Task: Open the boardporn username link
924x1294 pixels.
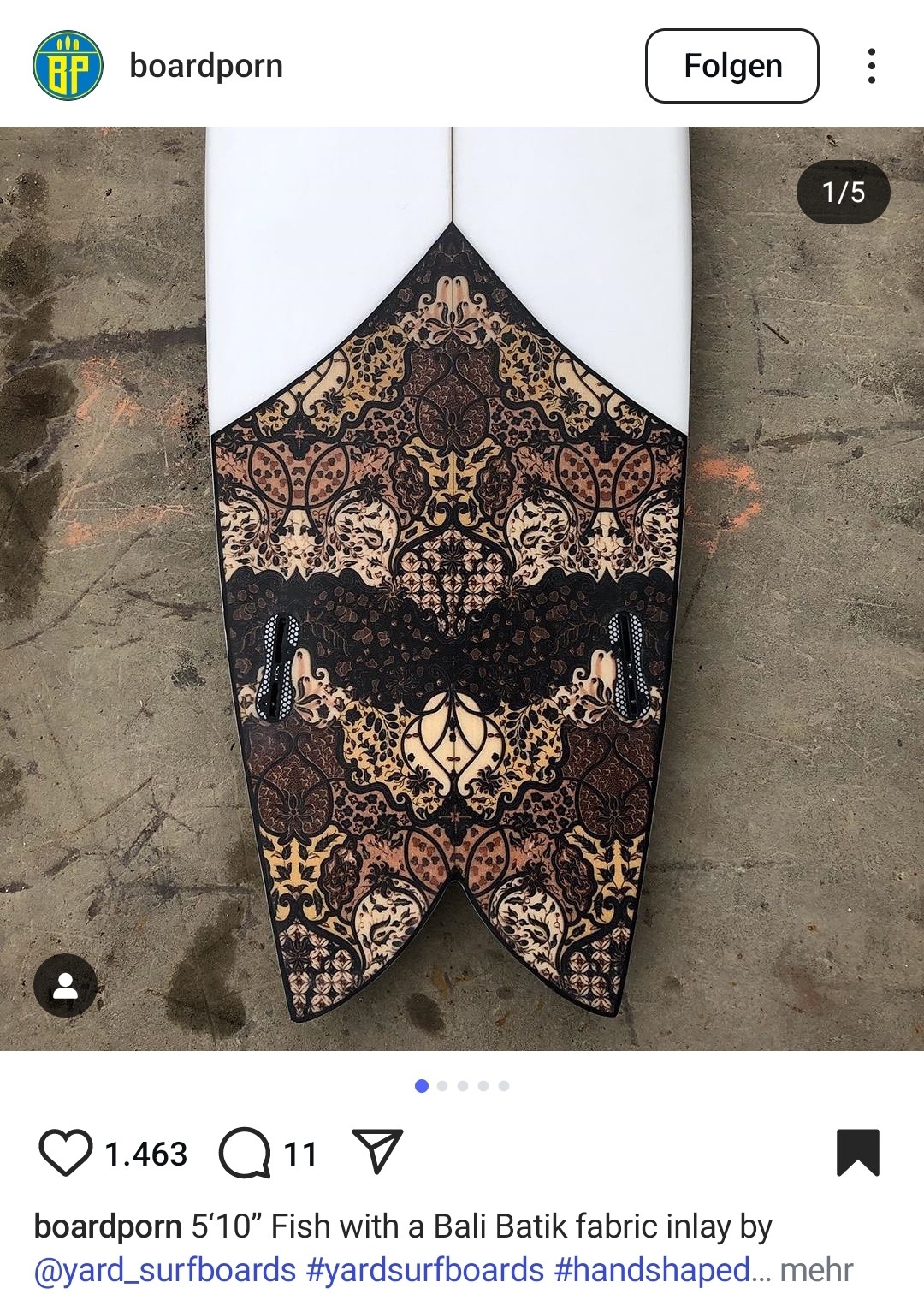Action: 205,66
